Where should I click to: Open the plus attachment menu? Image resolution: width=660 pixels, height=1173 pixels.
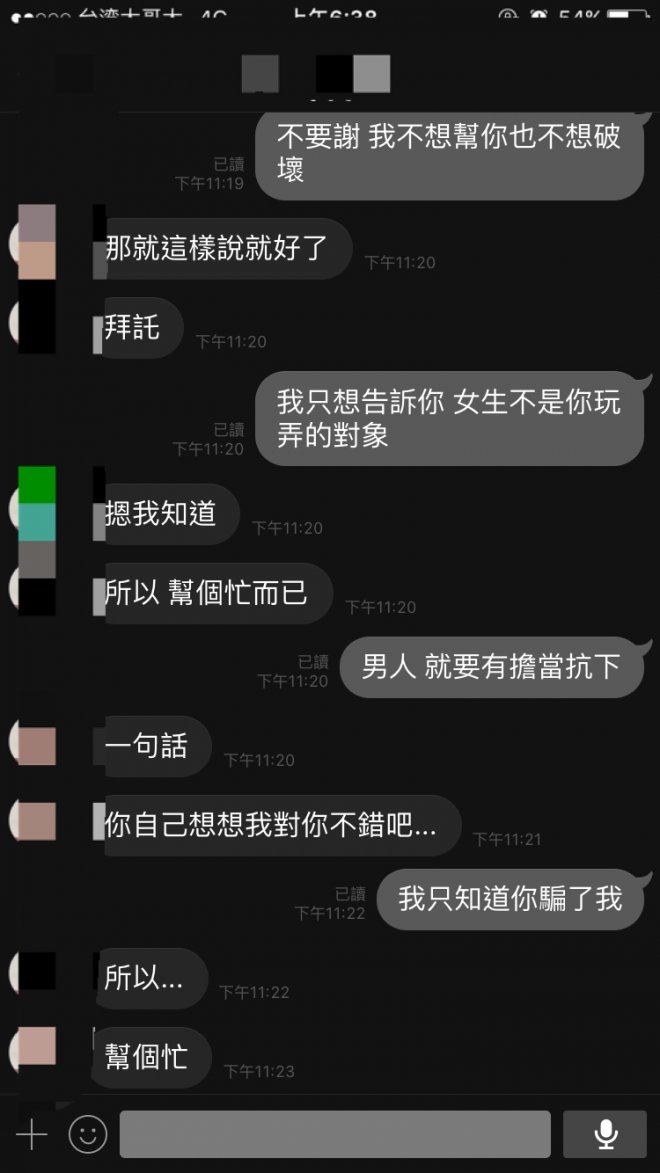[32, 1134]
